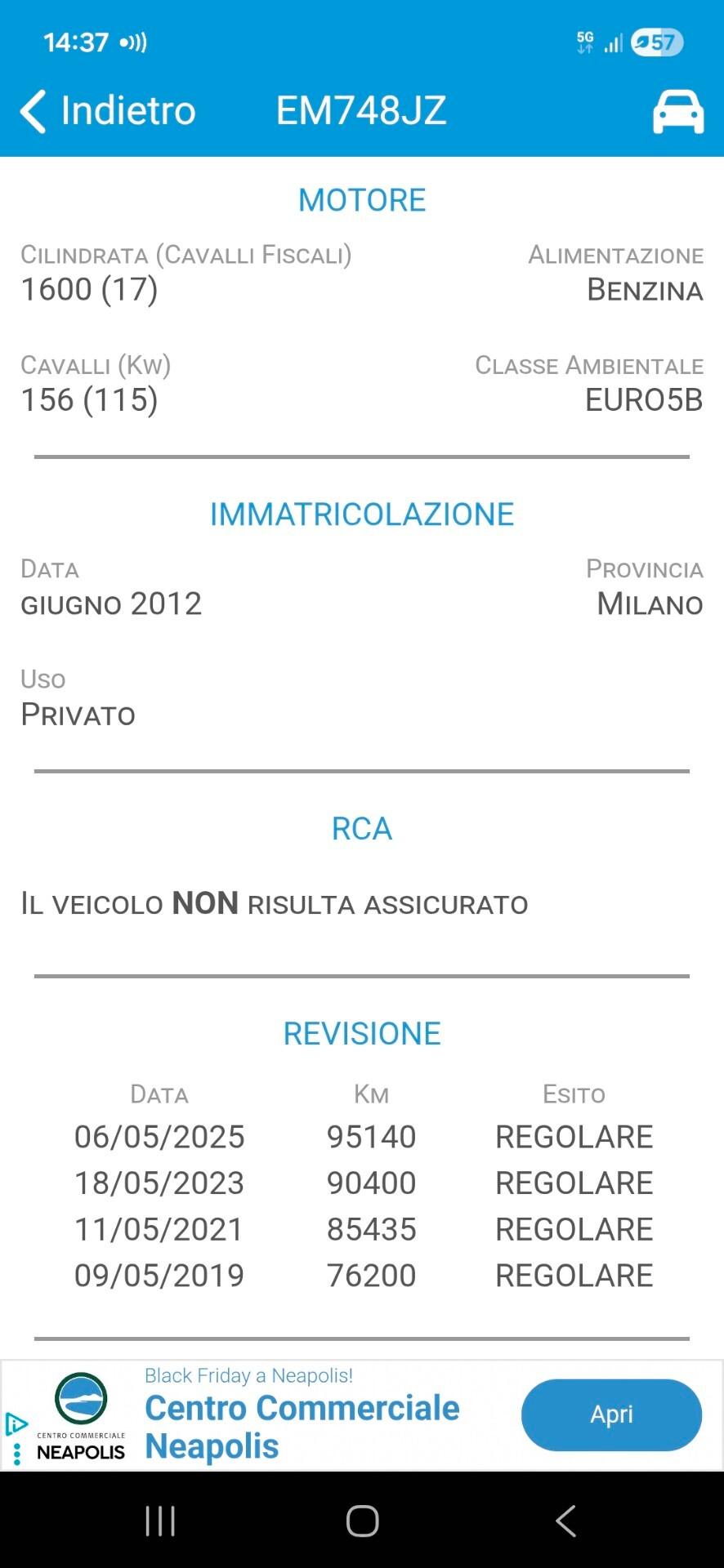Tap the RCA section heading
The width and height of the screenshot is (724, 1568).
[360, 828]
